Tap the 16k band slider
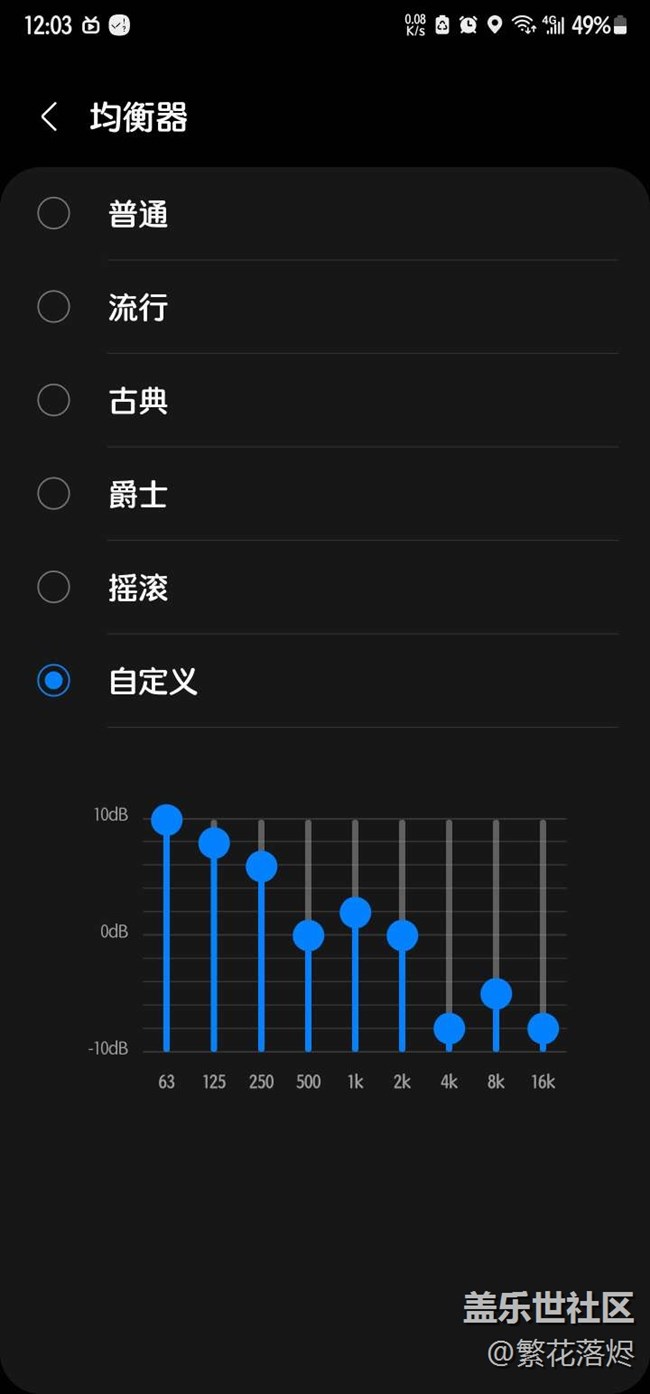The width and height of the screenshot is (650, 1394). coord(543,1028)
